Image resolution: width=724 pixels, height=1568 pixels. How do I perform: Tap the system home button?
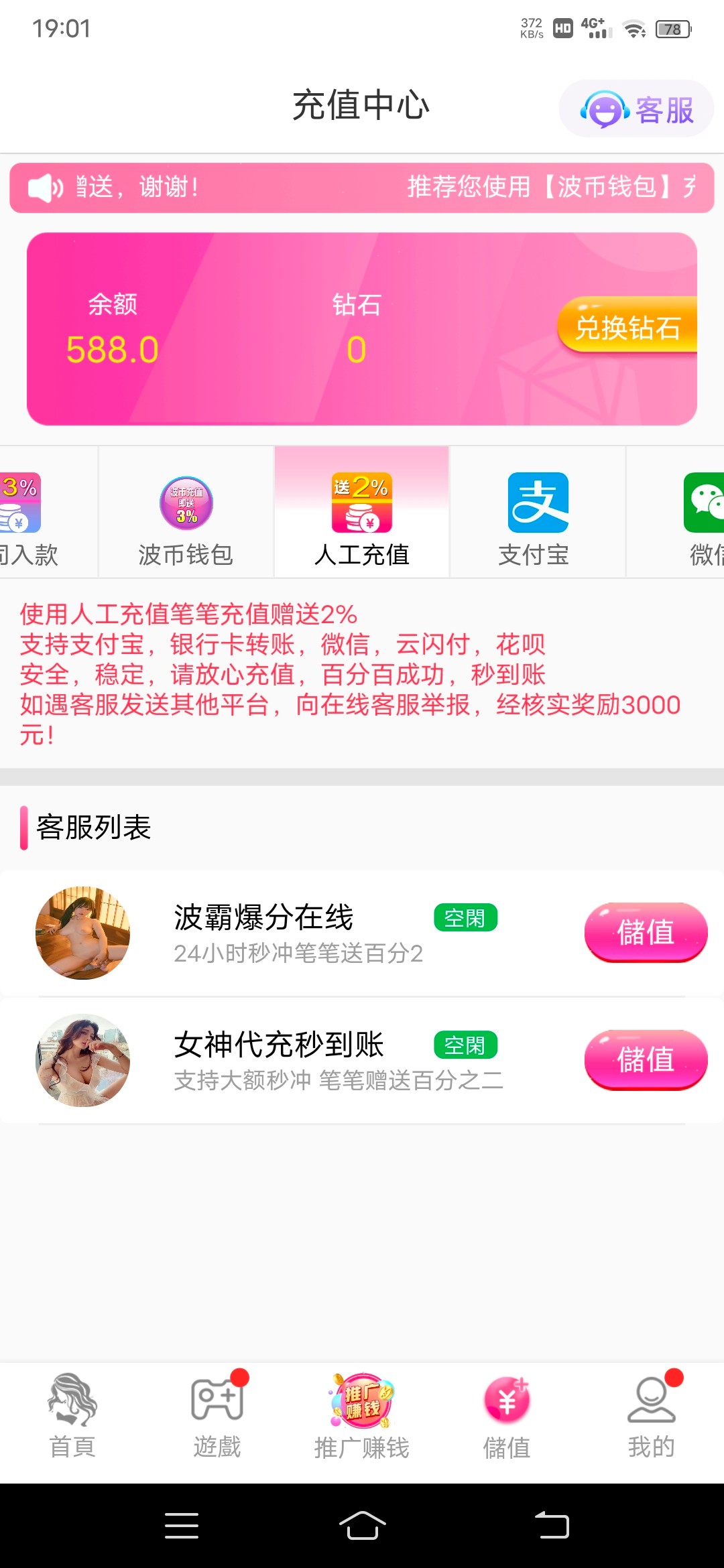pyautogui.click(x=362, y=1526)
